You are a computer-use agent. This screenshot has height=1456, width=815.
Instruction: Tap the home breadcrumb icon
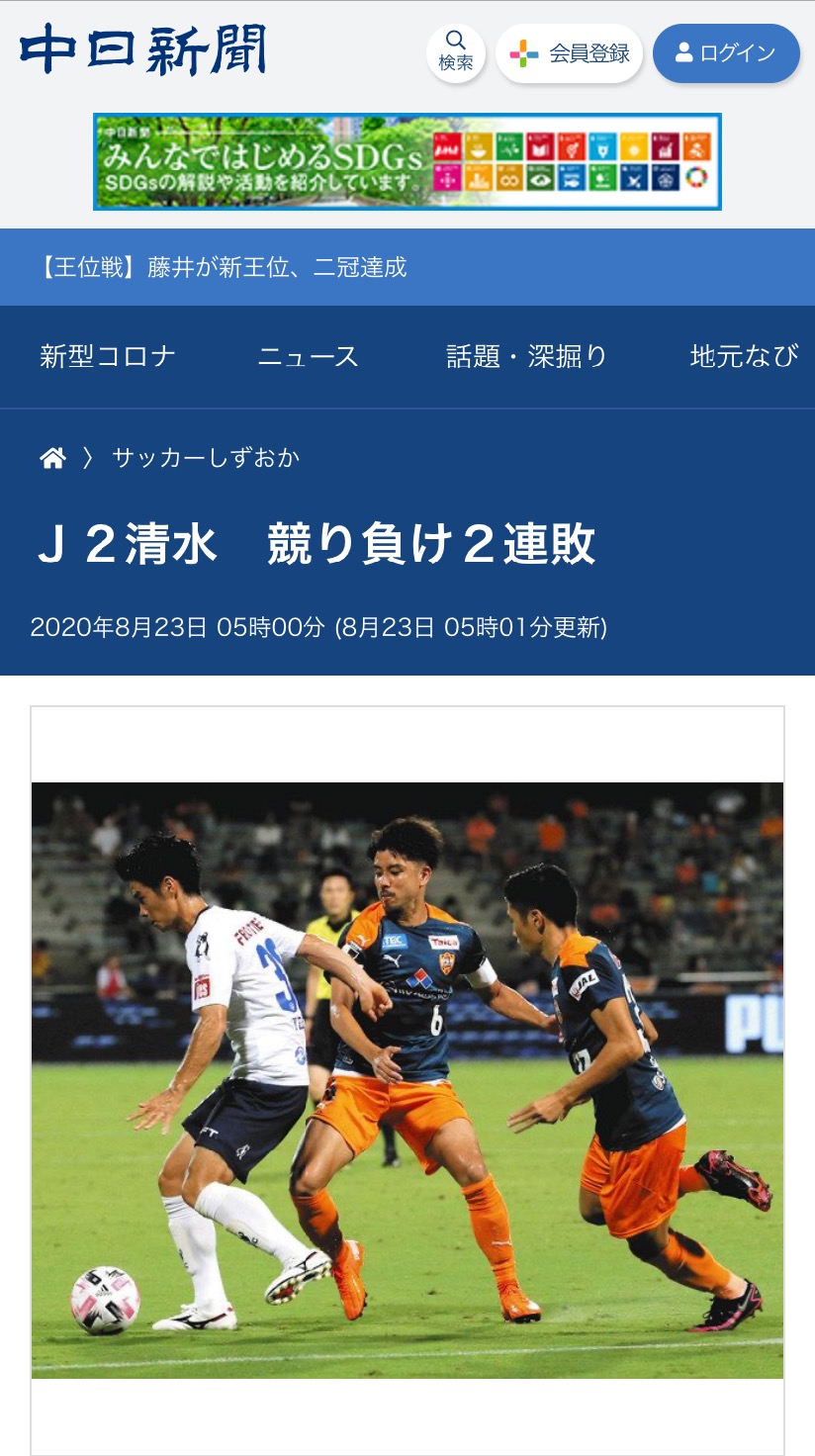[52, 458]
